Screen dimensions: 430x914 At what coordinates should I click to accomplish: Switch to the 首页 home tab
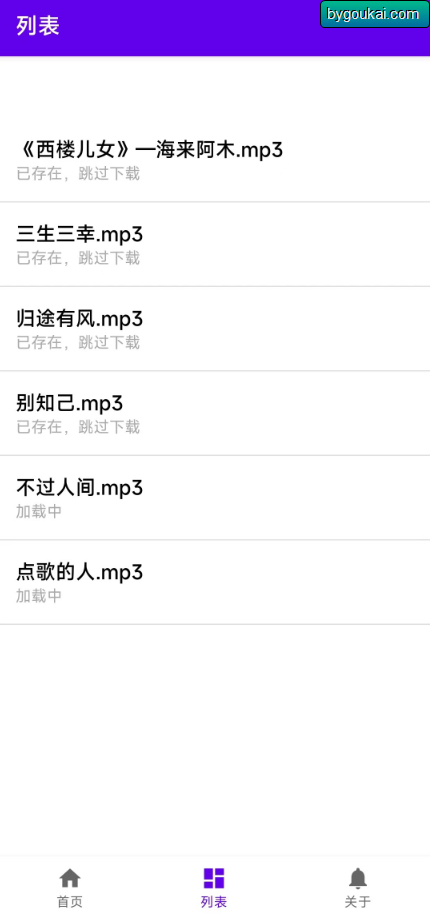point(70,887)
